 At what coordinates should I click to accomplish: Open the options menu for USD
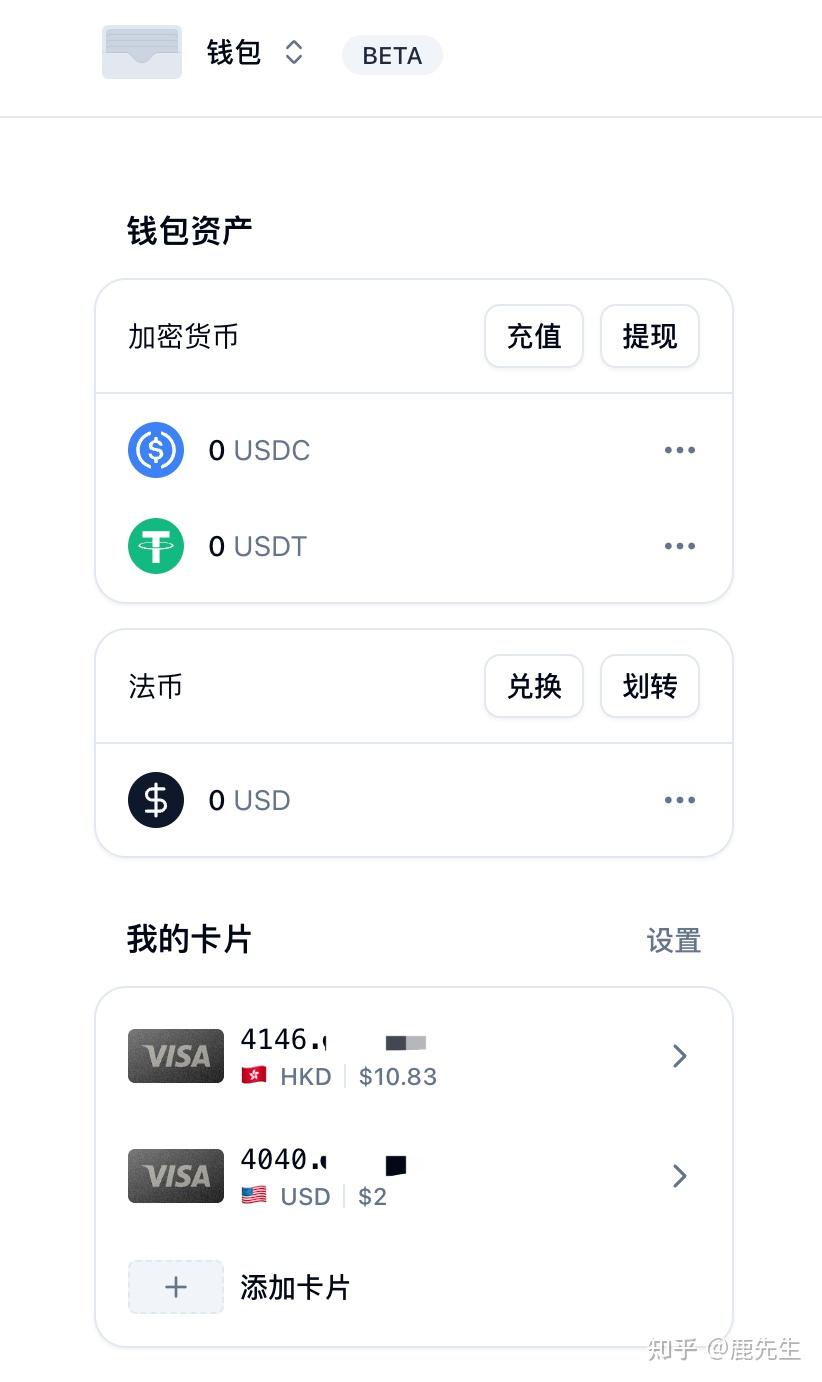(x=680, y=800)
